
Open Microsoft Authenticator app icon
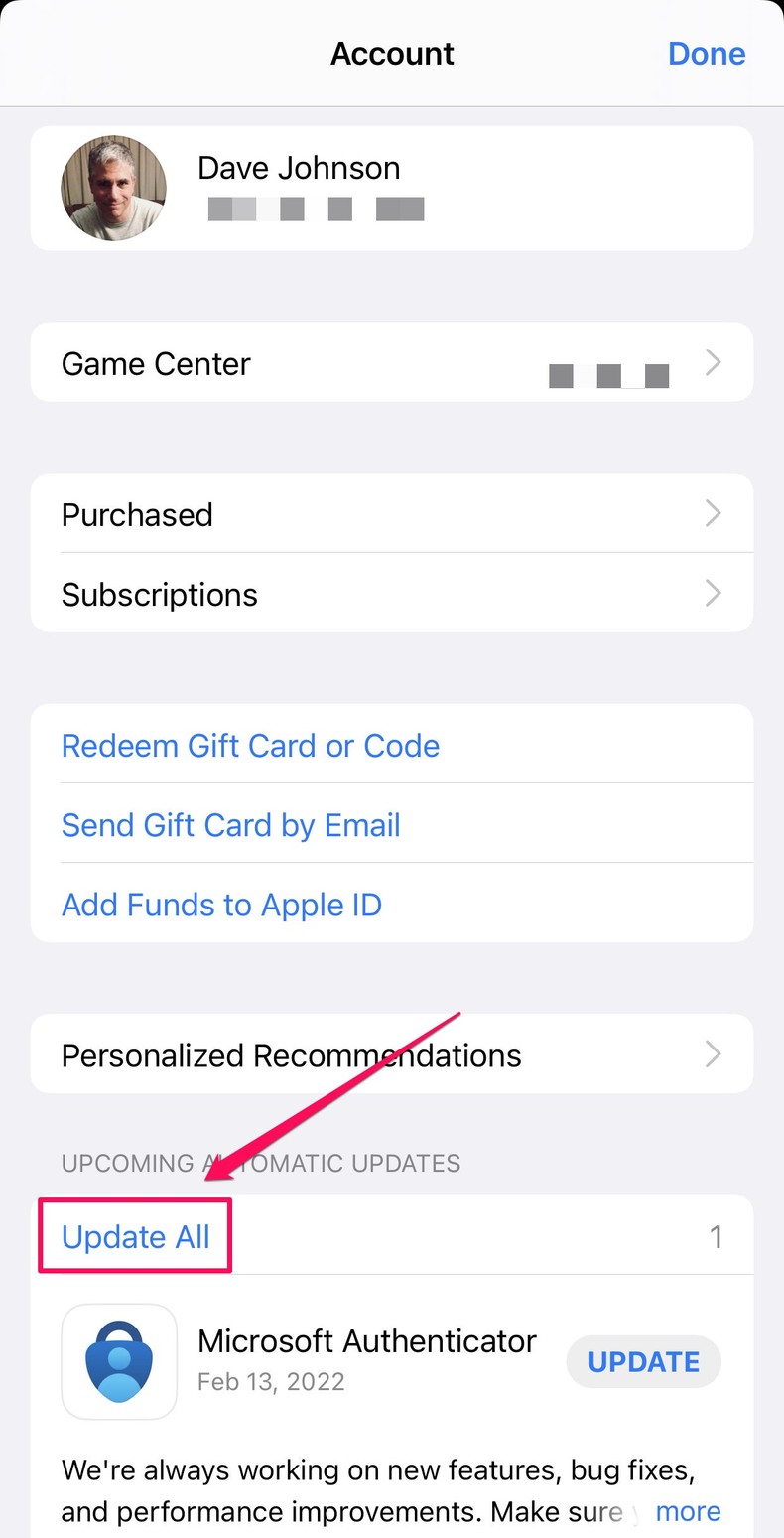pyautogui.click(x=119, y=1361)
